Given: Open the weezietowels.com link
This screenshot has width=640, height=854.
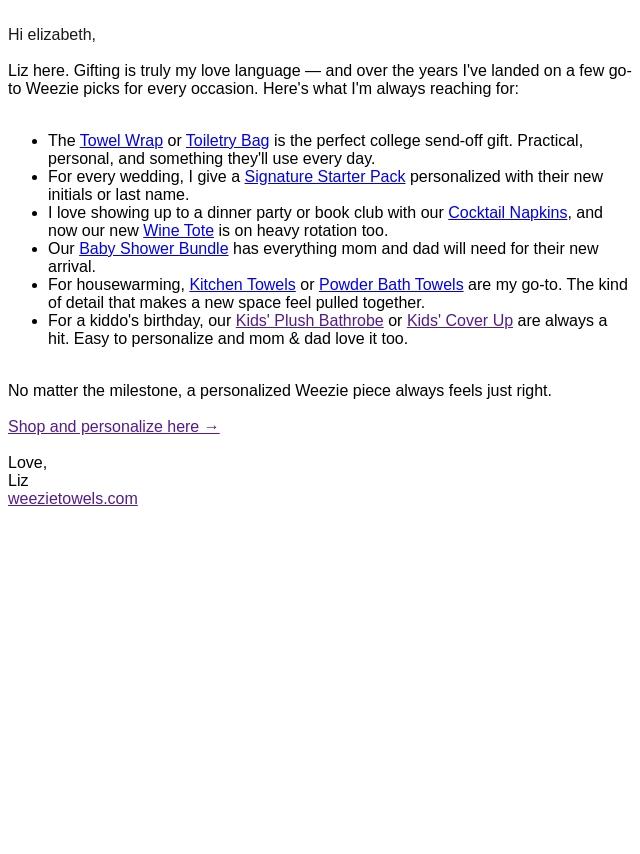Looking at the screenshot, I should 73,498.
